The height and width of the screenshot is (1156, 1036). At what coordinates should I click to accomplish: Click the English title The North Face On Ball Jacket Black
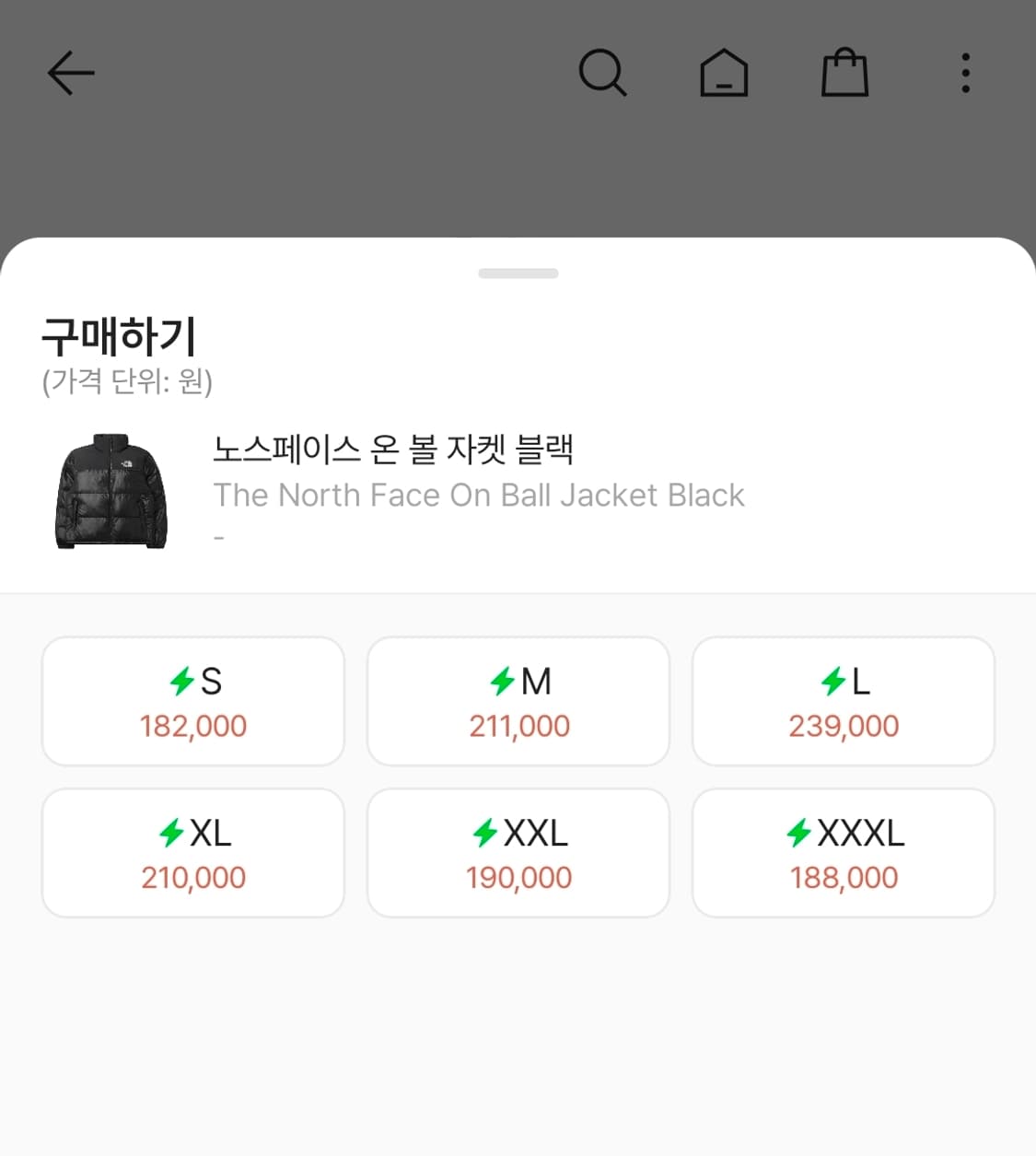479,495
